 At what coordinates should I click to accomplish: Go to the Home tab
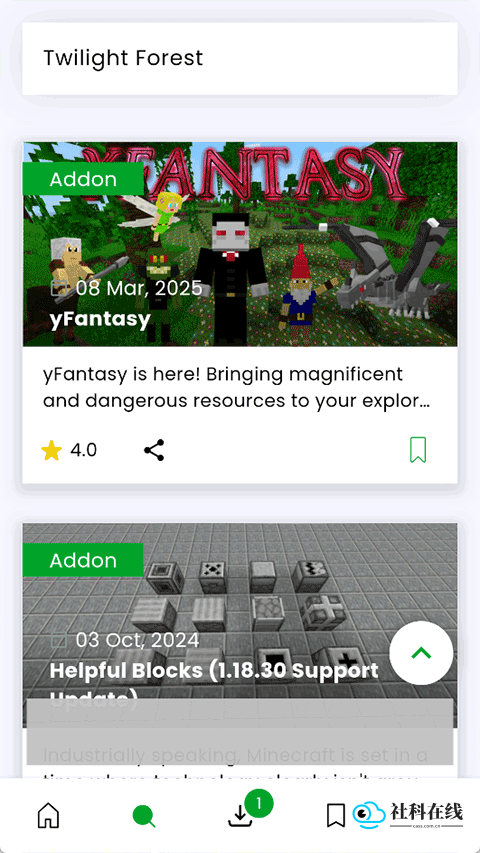pyautogui.click(x=48, y=816)
